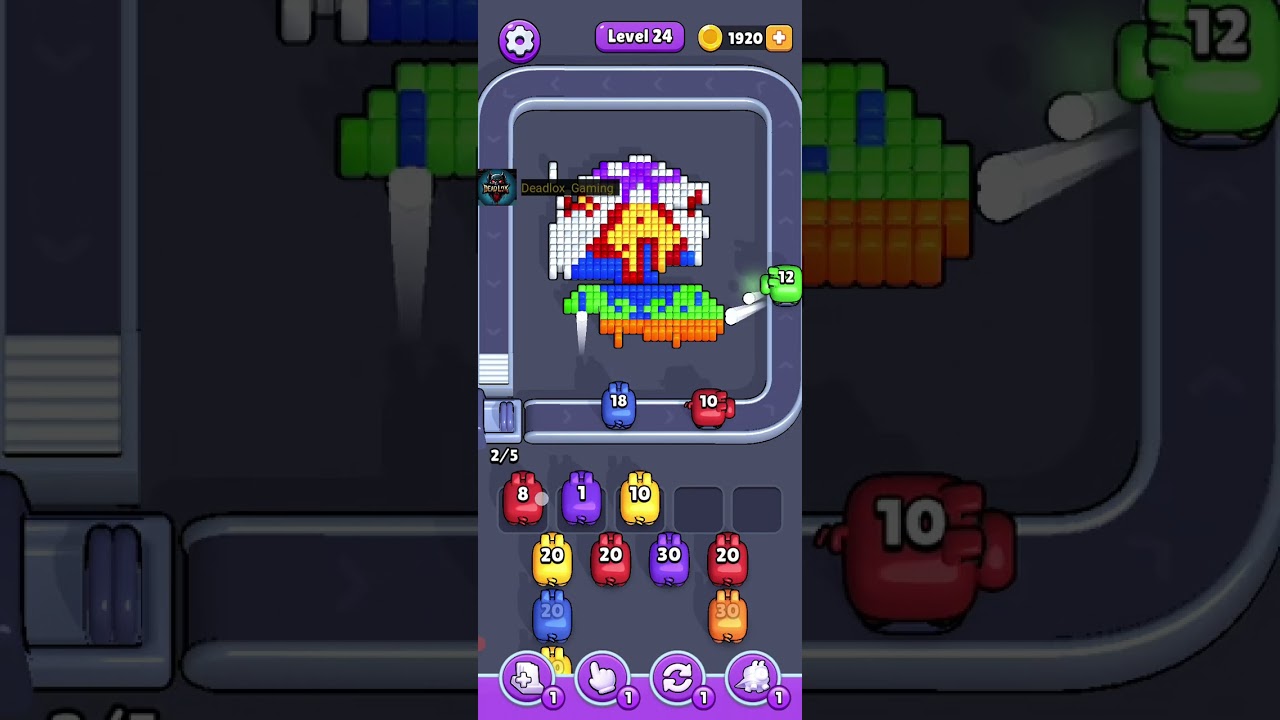Image resolution: width=1280 pixels, height=720 pixels.
Task: Tap the red 20 shooter above orange 30
Action: (727, 560)
